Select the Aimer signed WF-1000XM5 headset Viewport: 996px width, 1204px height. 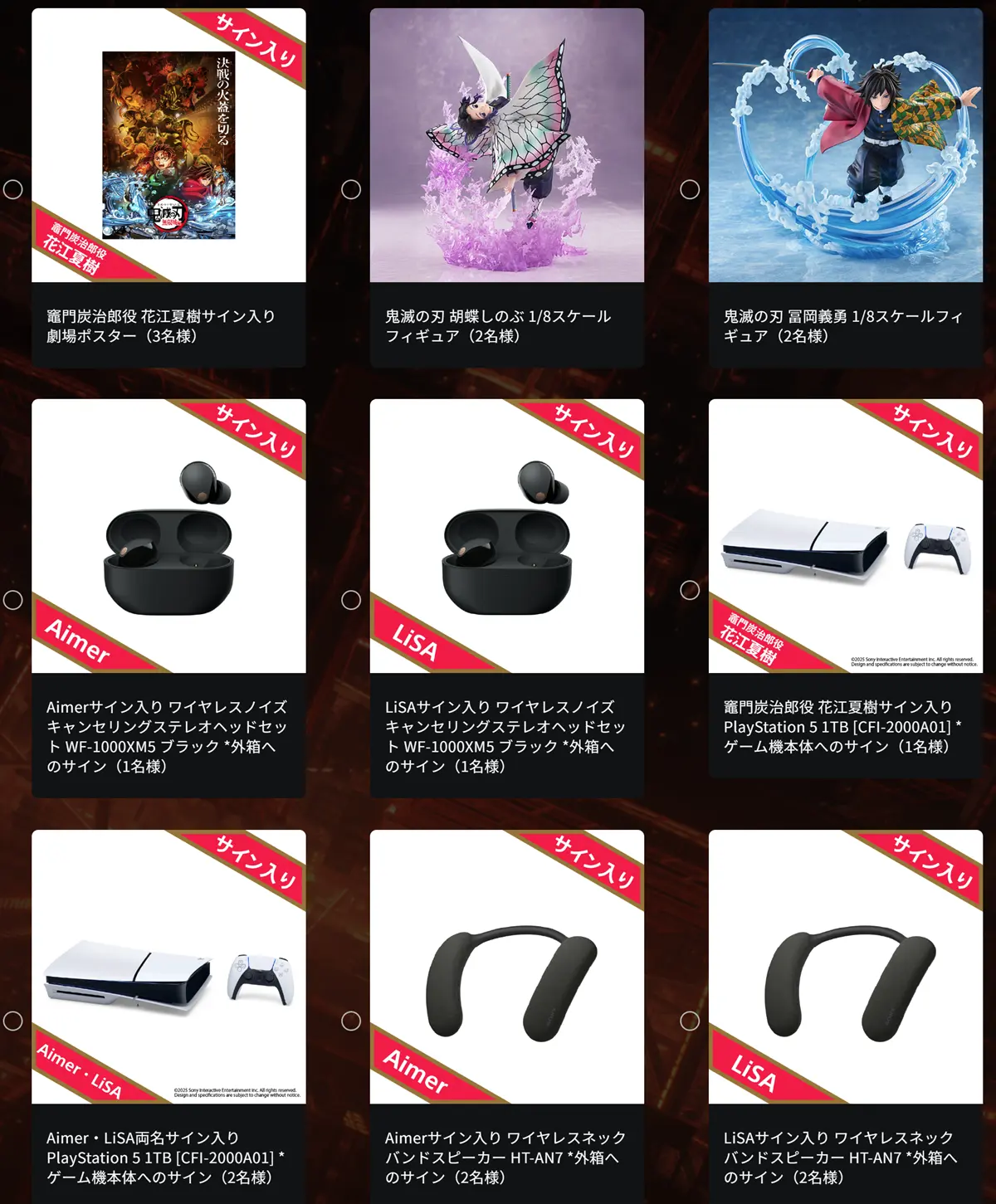(x=13, y=600)
